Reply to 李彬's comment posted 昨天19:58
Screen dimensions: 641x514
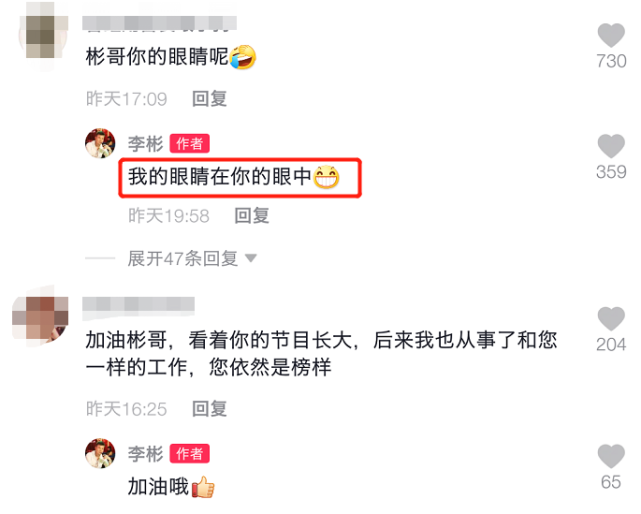click(252, 215)
